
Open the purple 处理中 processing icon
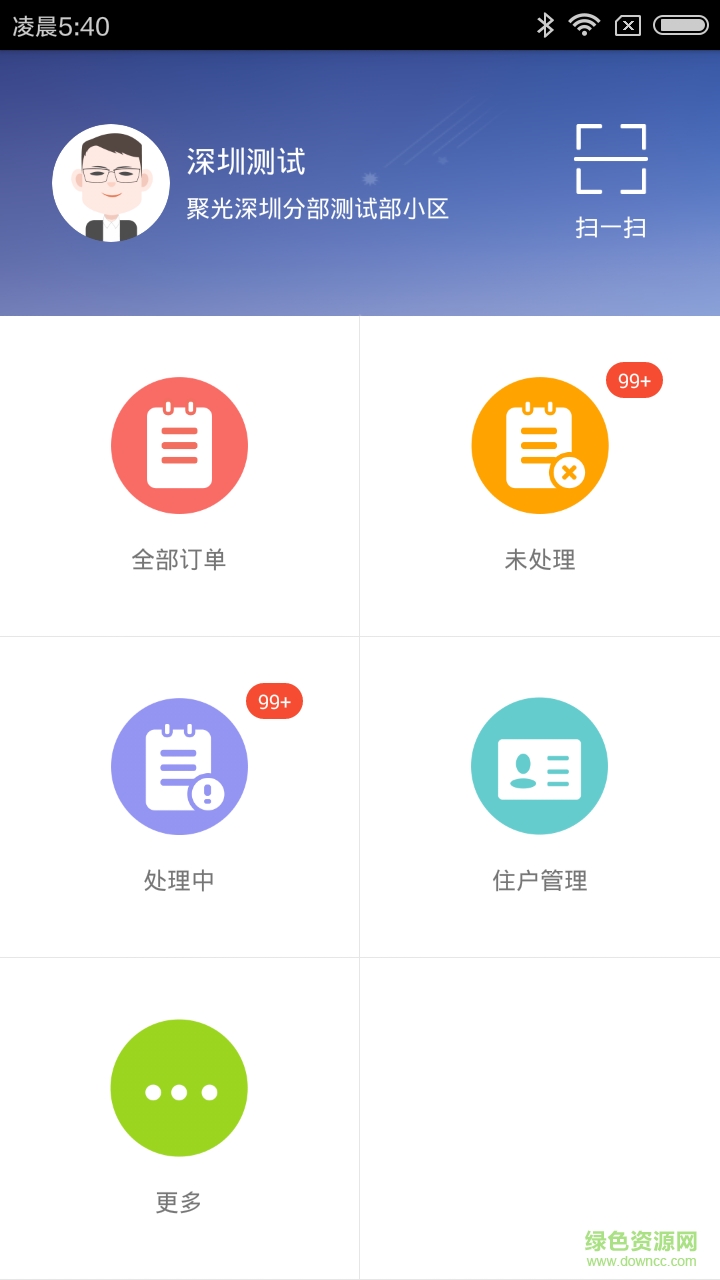pyautogui.click(x=179, y=765)
